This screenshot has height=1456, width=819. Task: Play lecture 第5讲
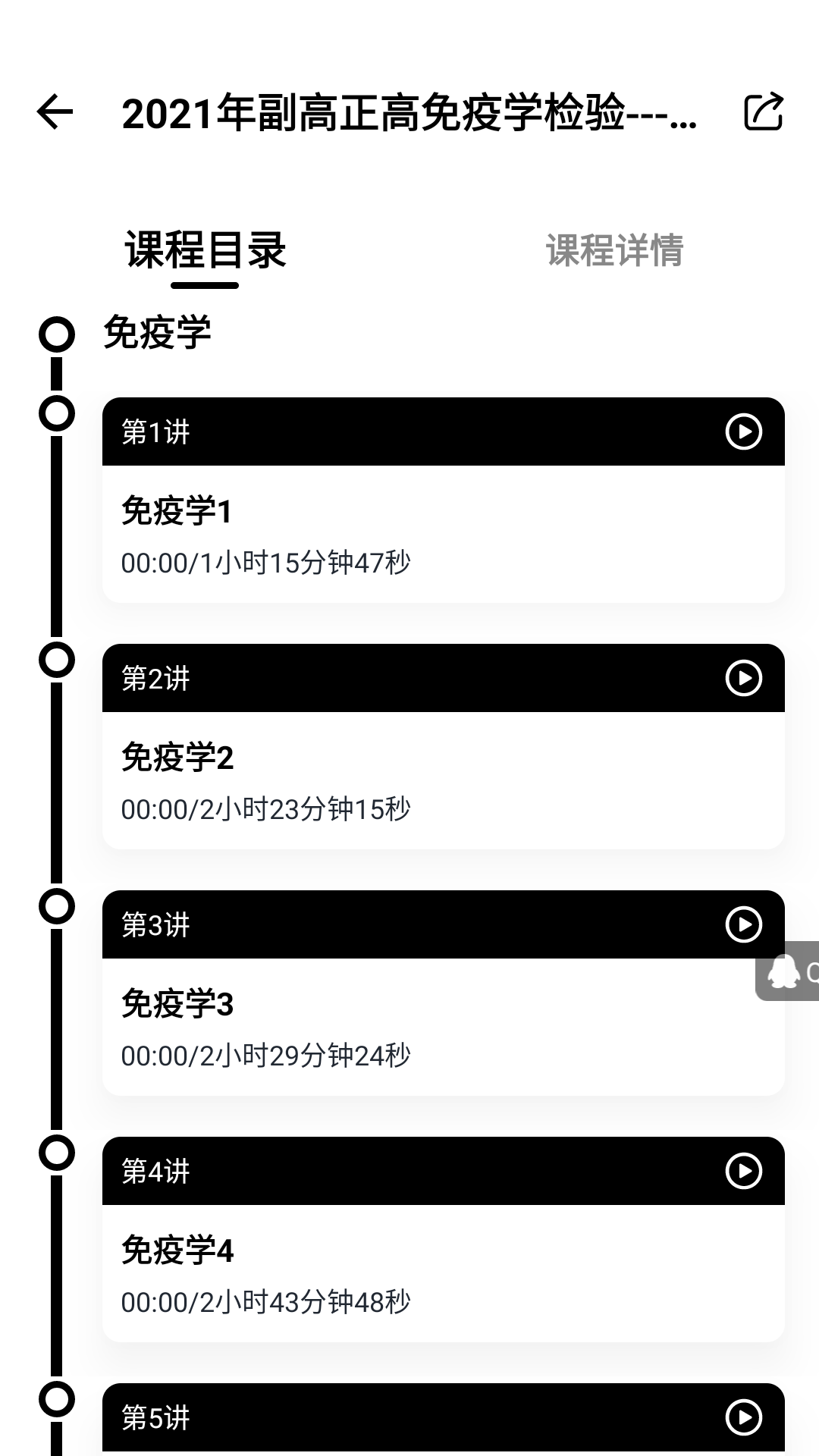point(743,1417)
